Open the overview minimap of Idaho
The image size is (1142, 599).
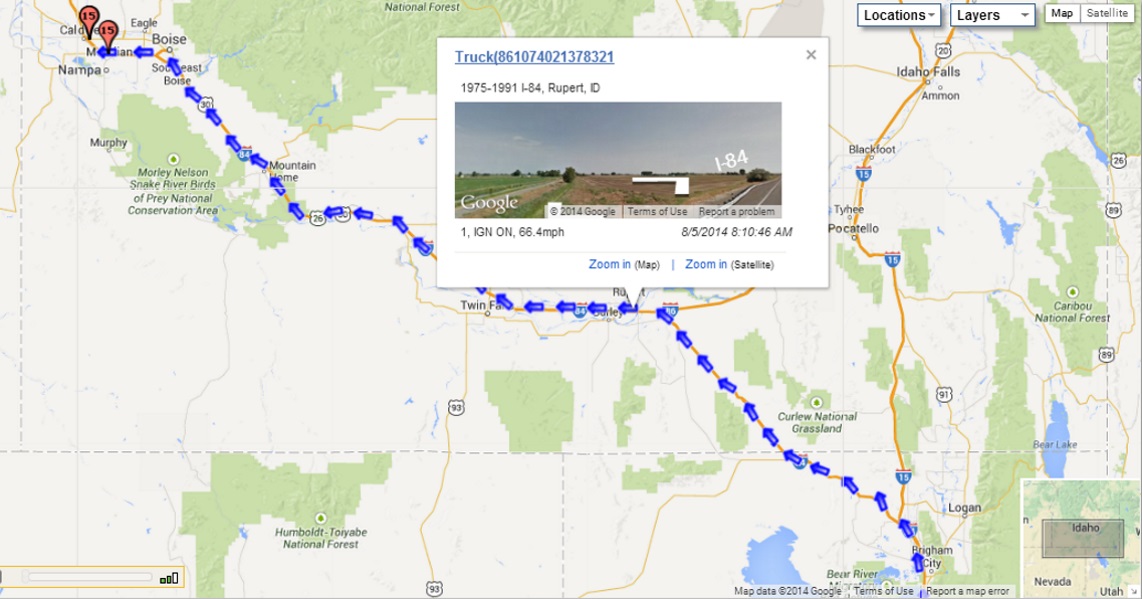click(x=1081, y=538)
